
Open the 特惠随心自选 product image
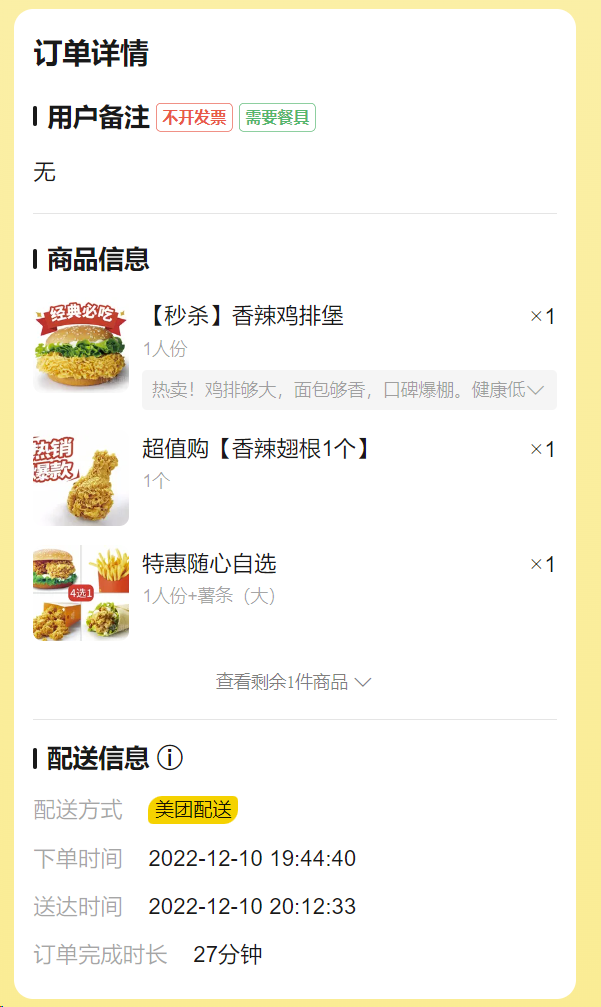coord(81,593)
